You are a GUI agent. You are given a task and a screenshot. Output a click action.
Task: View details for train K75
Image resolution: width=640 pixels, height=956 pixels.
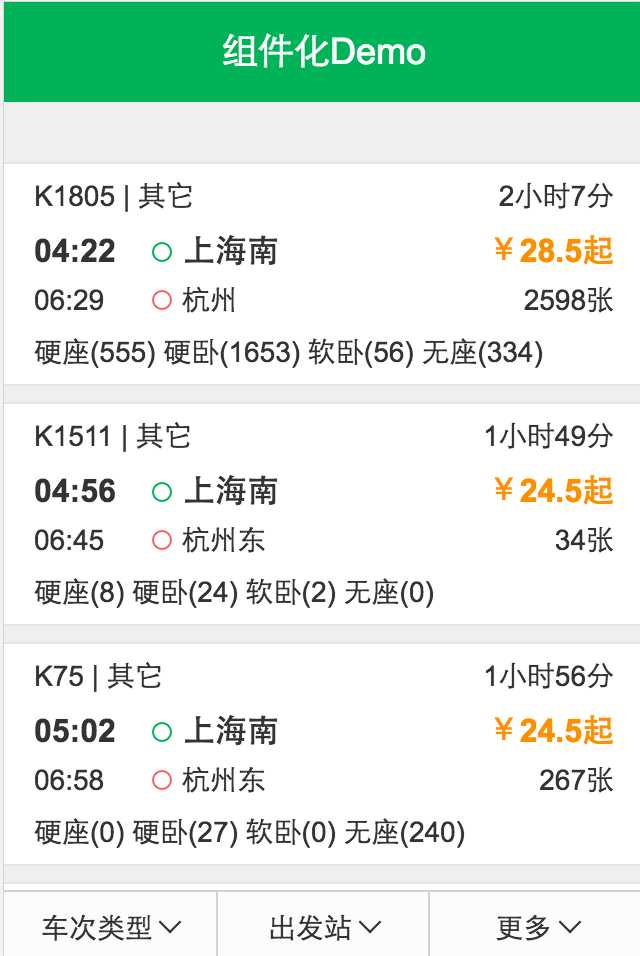click(322, 754)
